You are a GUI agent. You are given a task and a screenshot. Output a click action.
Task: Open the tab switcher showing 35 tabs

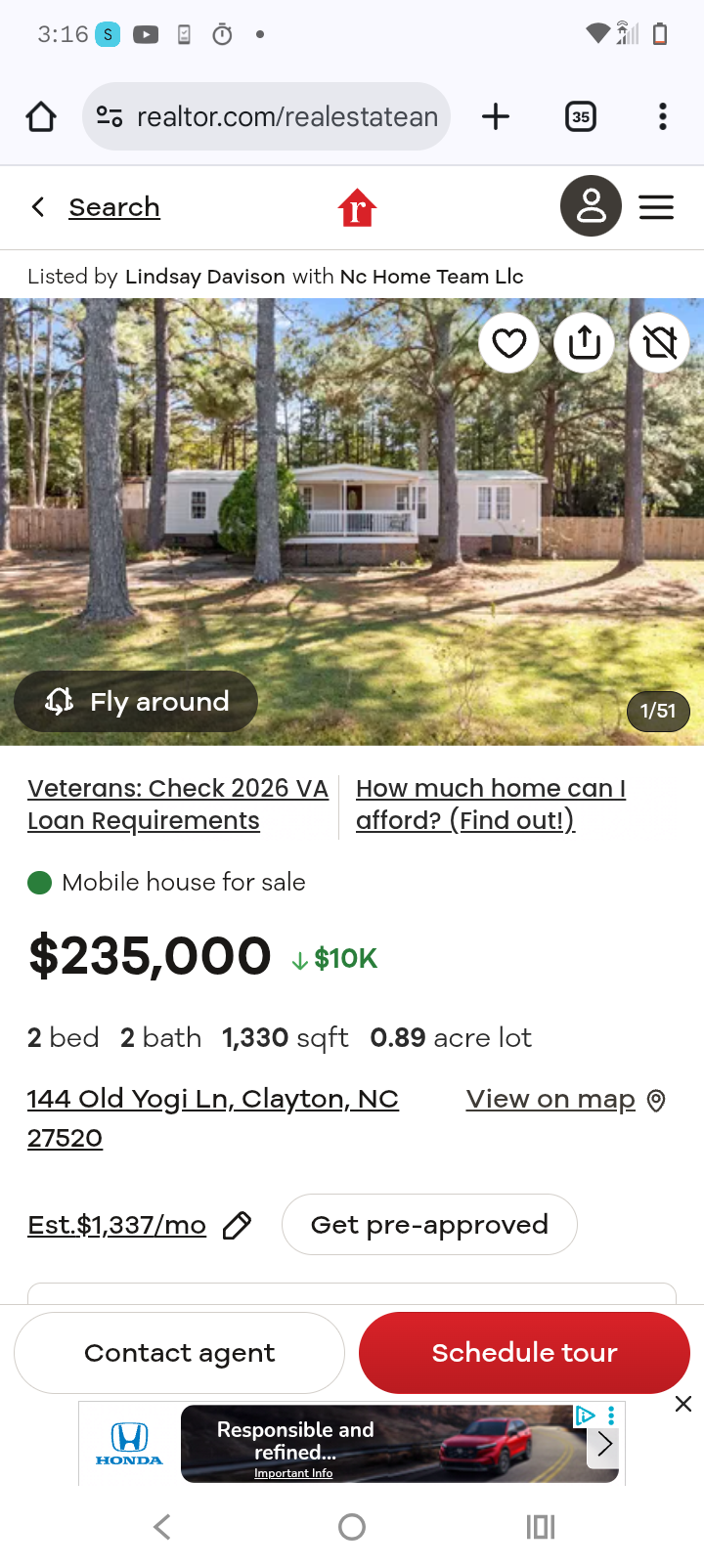coord(581,117)
